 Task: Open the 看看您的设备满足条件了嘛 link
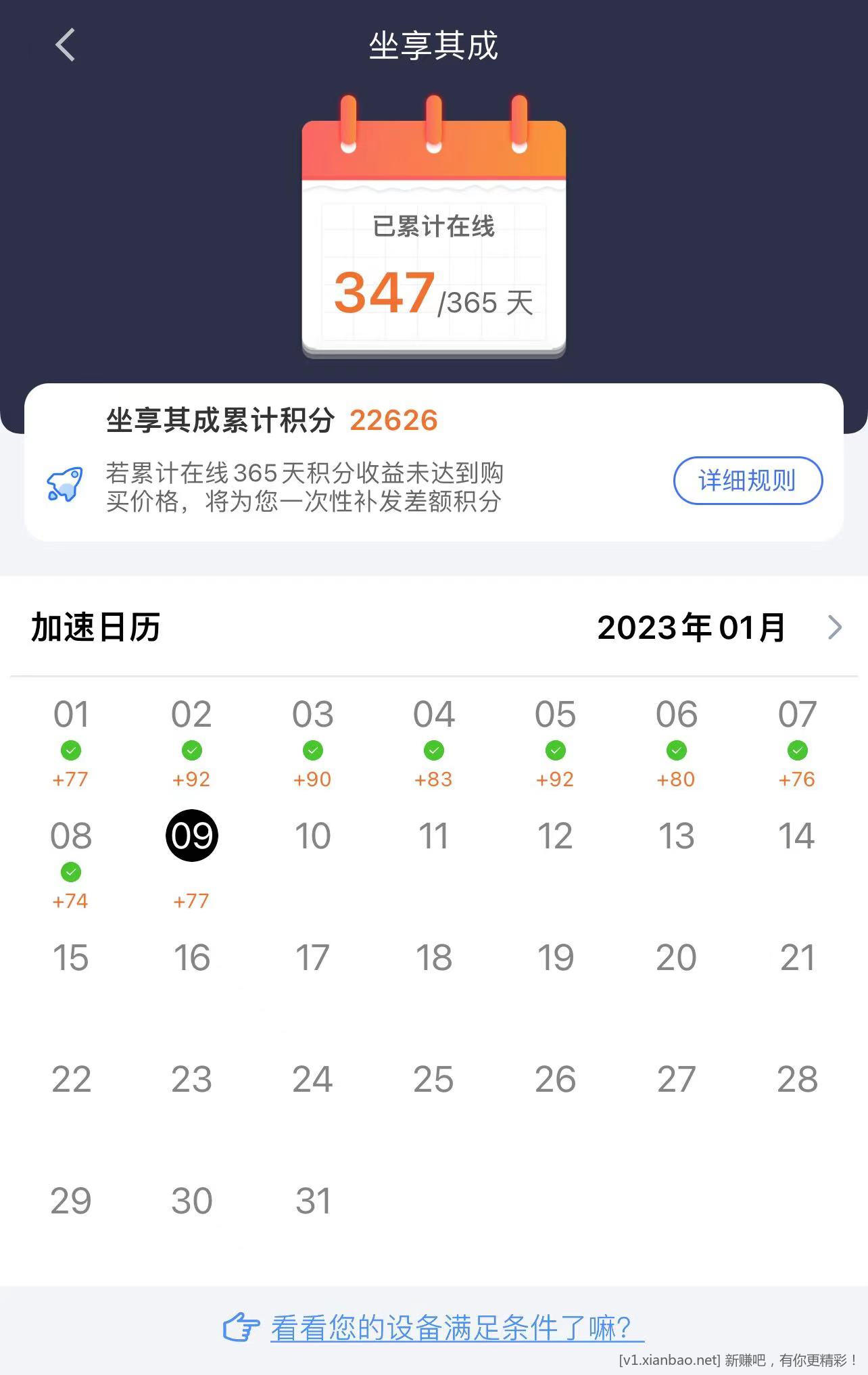click(x=450, y=1328)
